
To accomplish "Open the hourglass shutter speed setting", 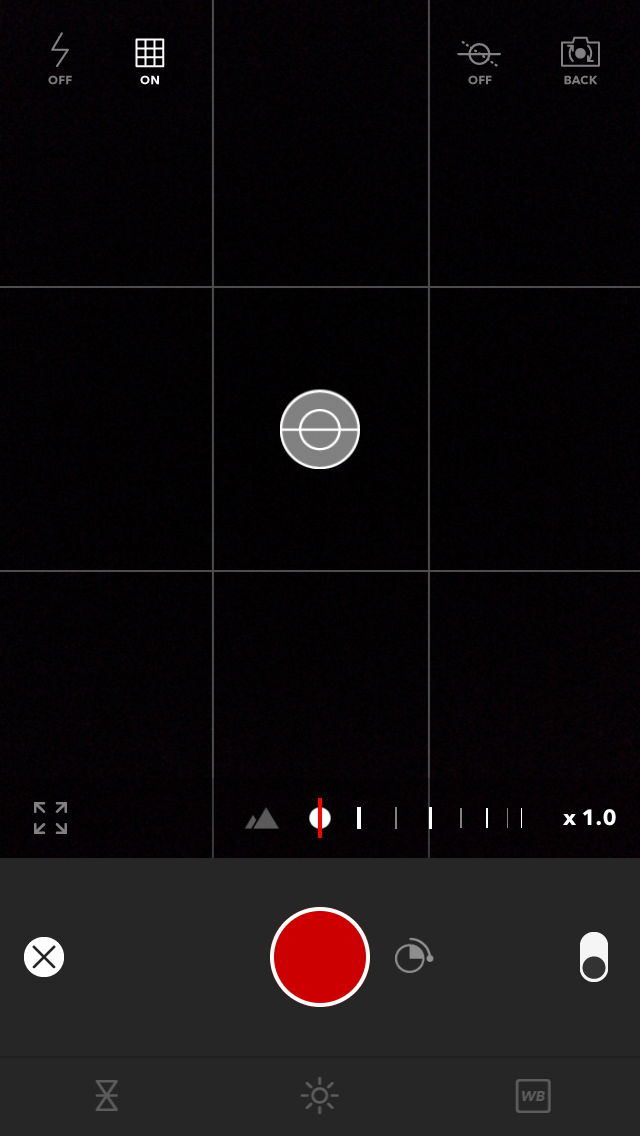I will coord(107,1096).
